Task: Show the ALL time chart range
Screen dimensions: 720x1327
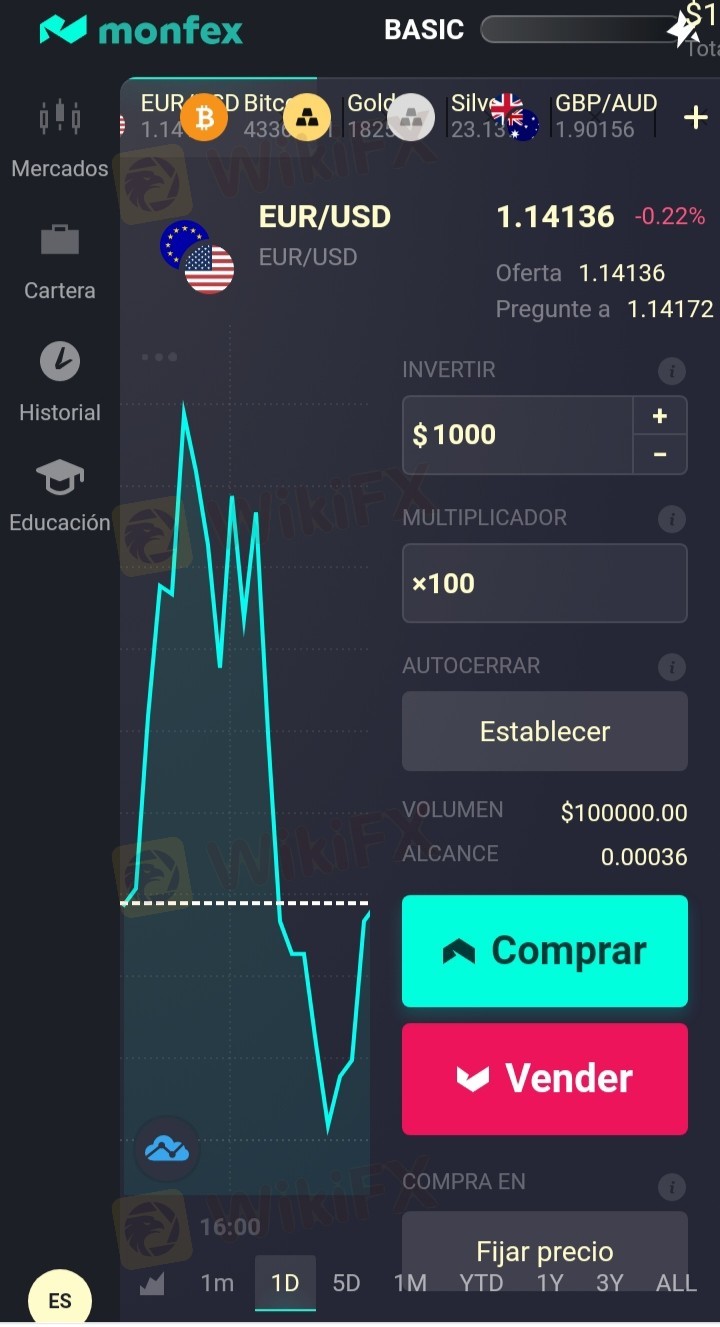Action: (x=676, y=1283)
